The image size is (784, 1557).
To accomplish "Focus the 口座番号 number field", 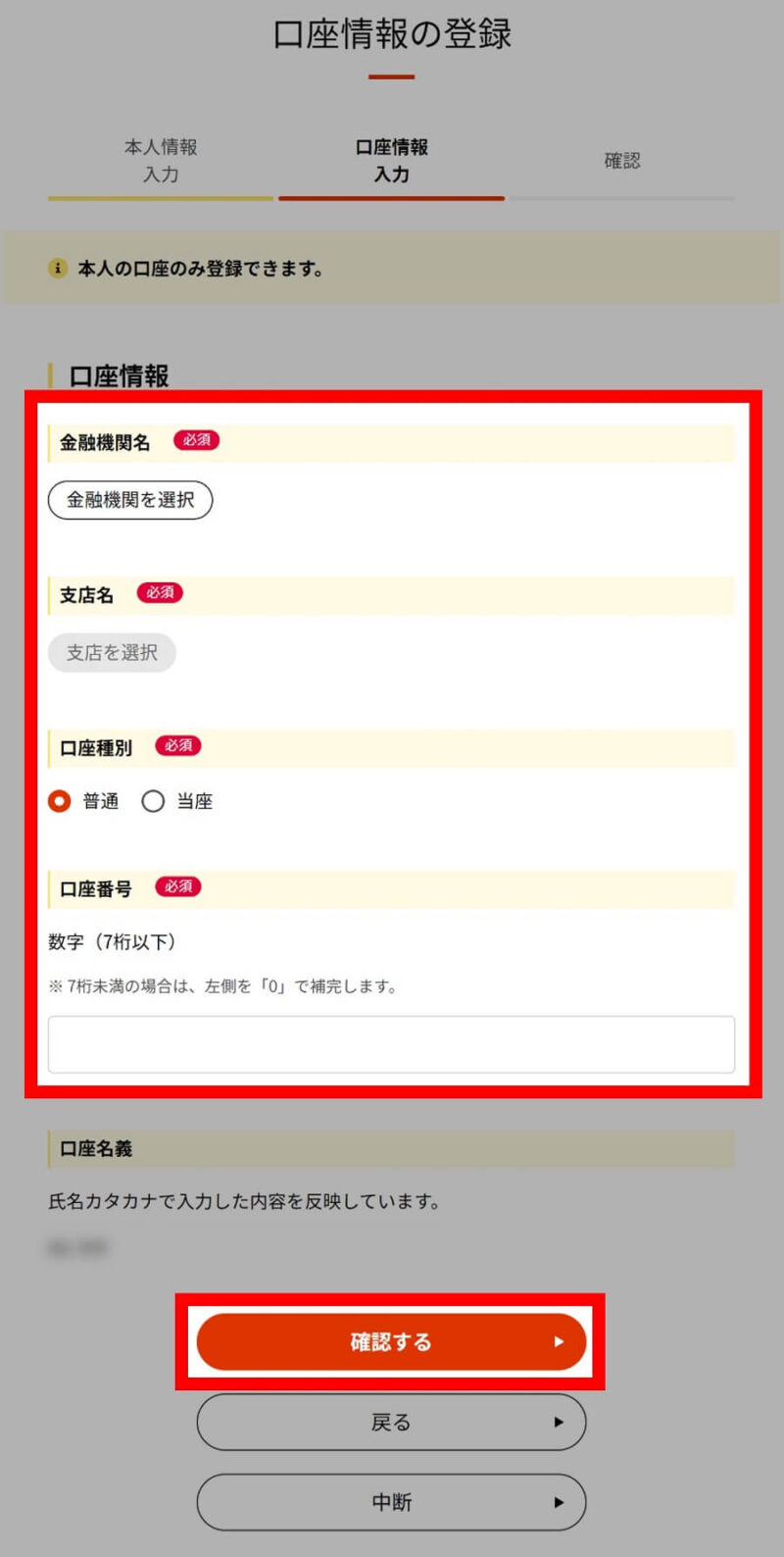I will pos(391,1044).
